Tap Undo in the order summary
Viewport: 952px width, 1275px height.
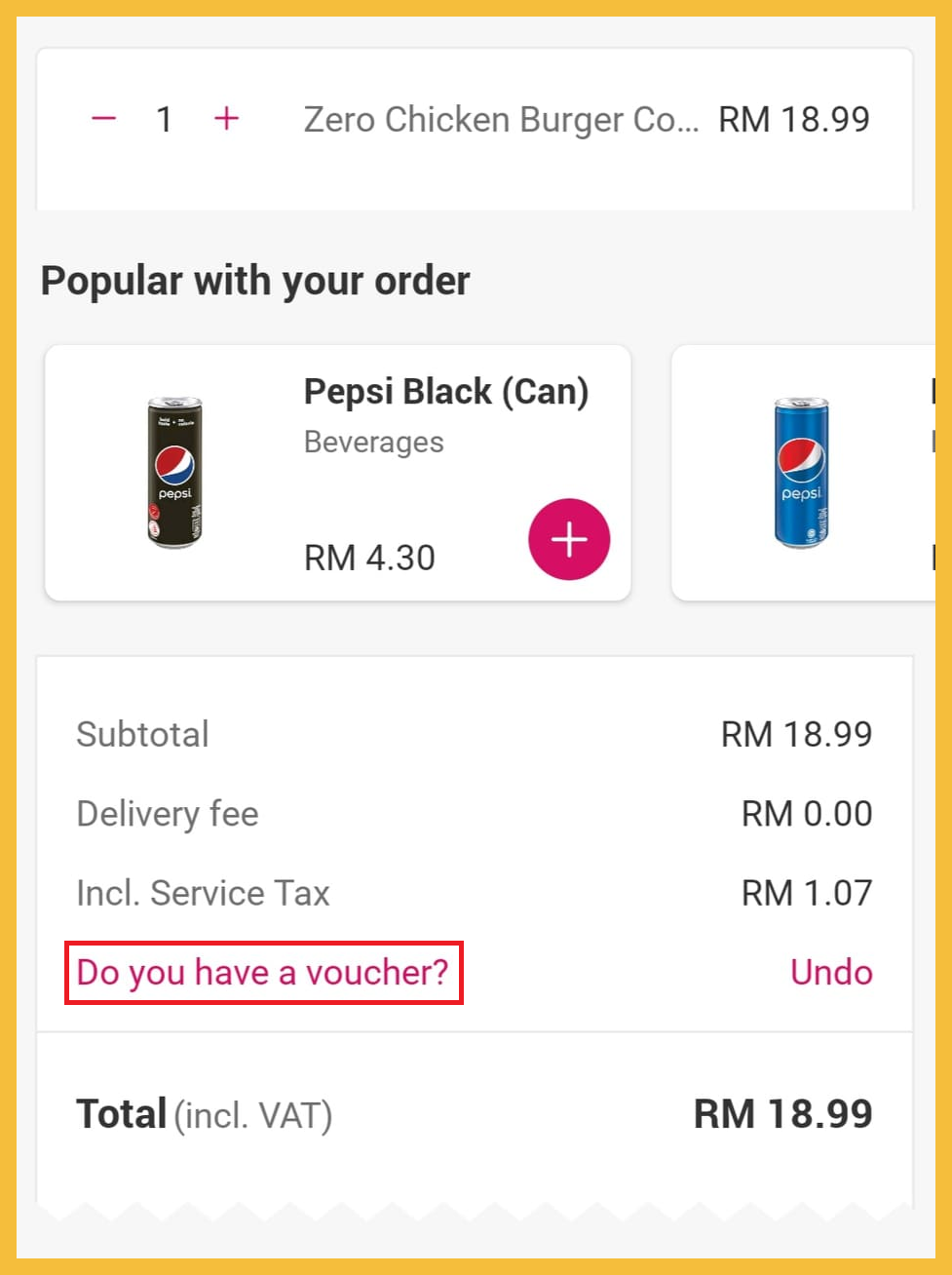click(830, 972)
